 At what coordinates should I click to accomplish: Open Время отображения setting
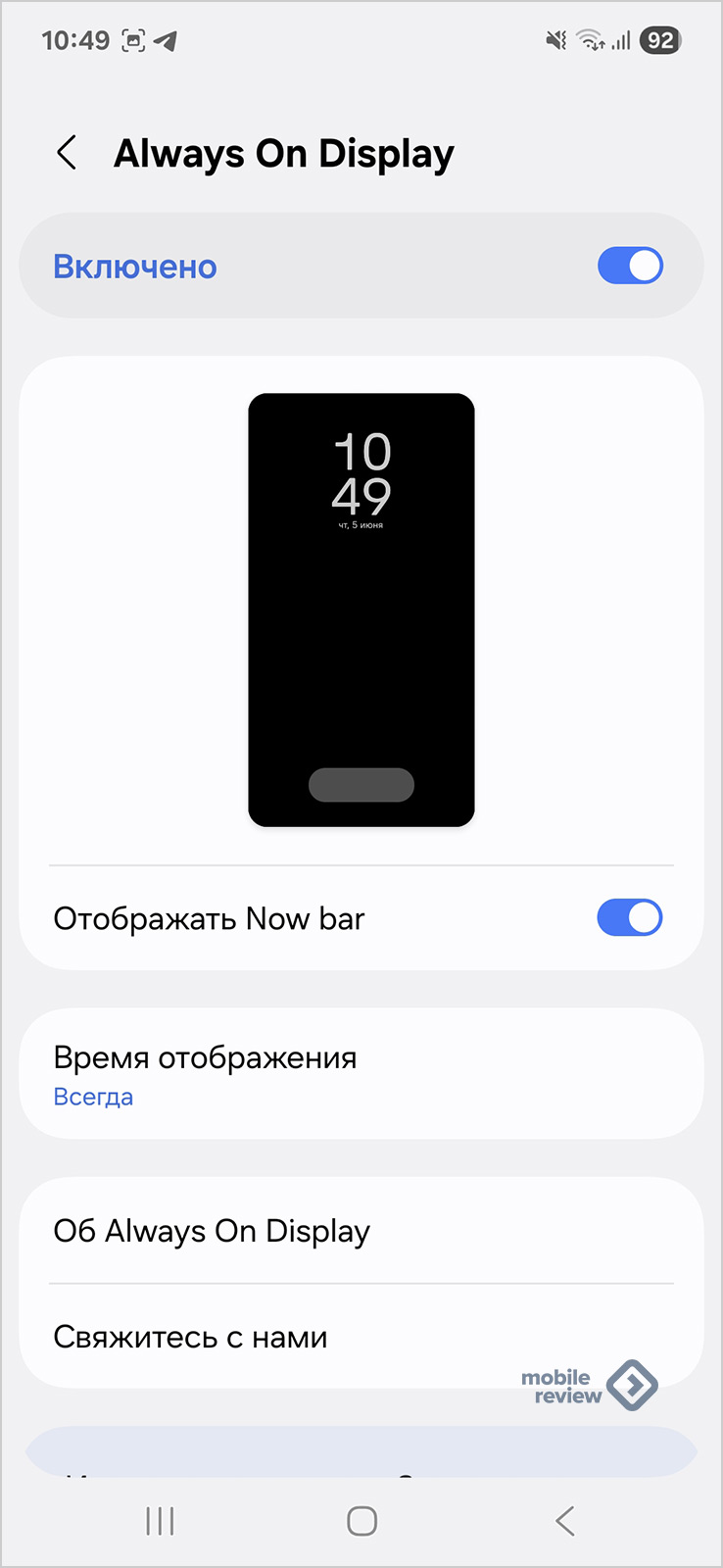(x=361, y=1074)
